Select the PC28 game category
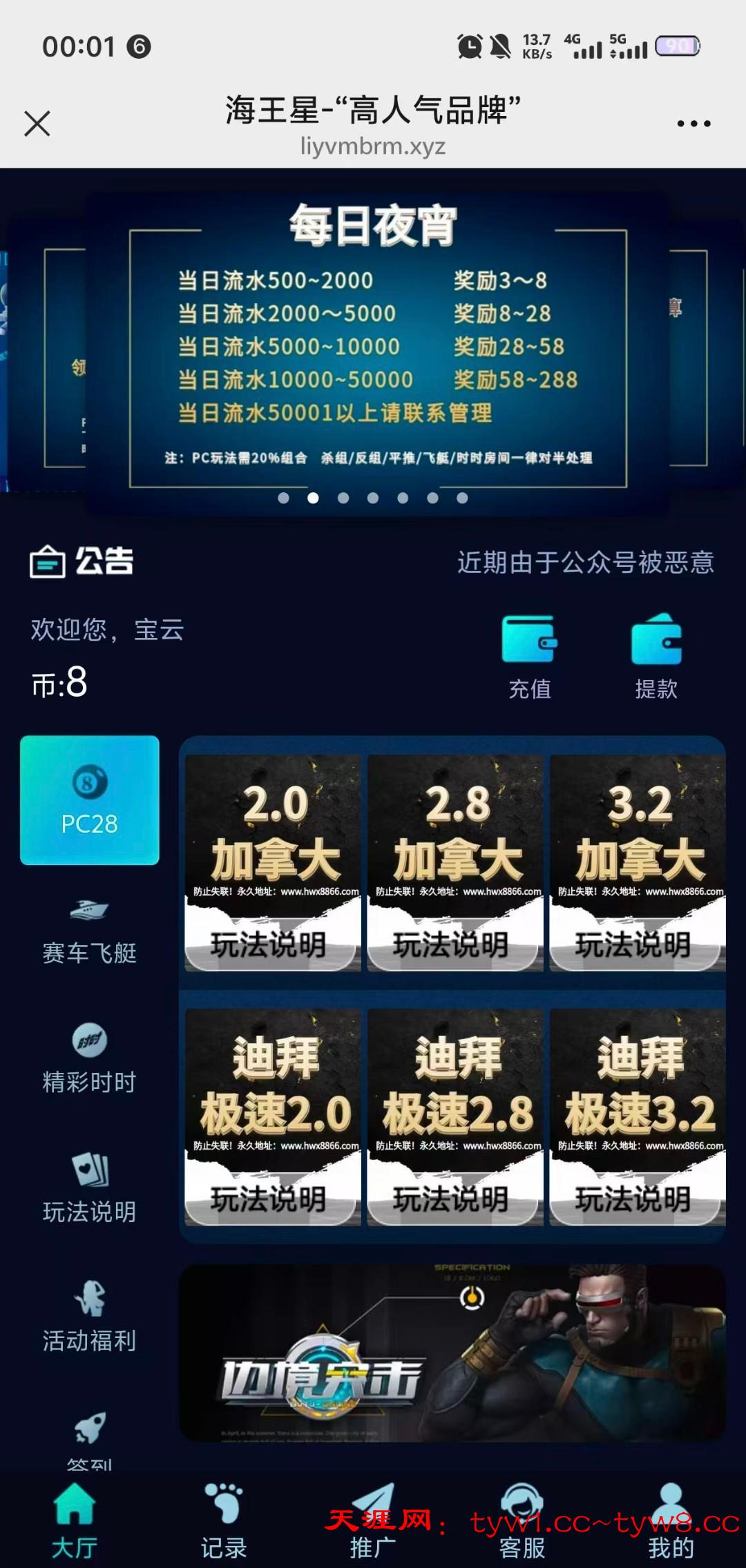 (90, 800)
